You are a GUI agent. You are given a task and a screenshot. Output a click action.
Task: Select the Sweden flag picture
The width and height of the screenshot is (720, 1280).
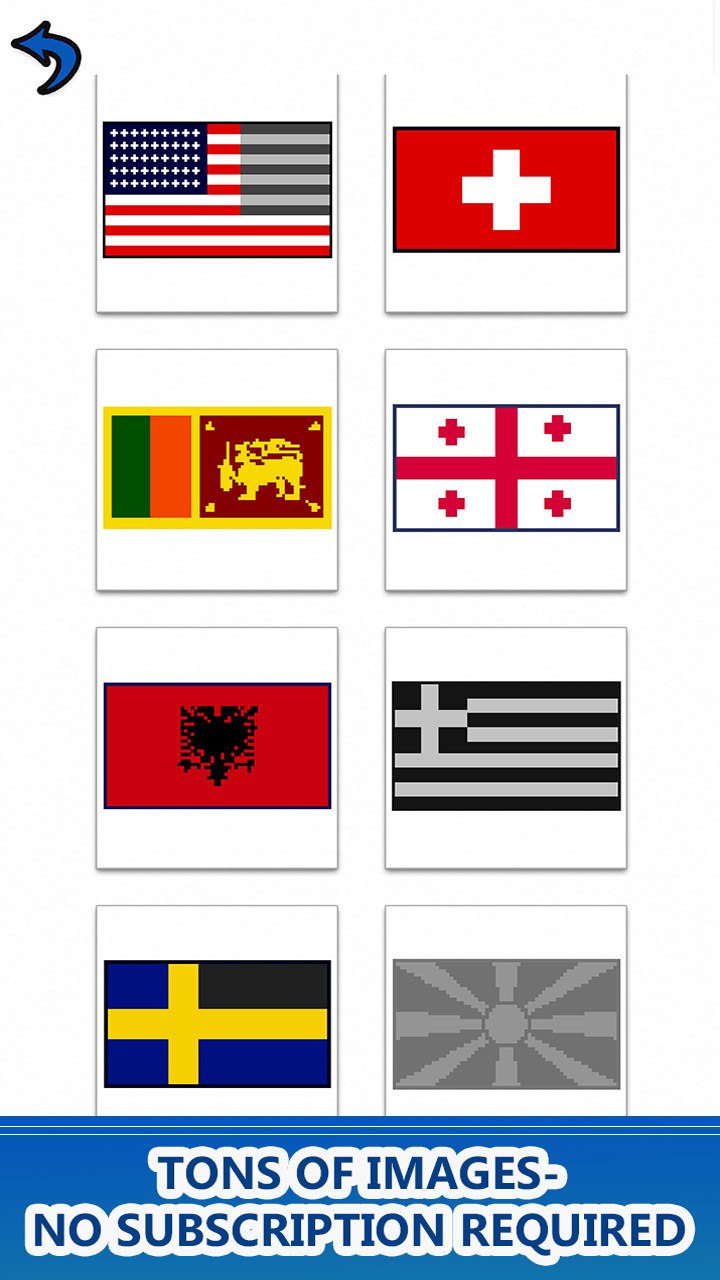[217, 1023]
